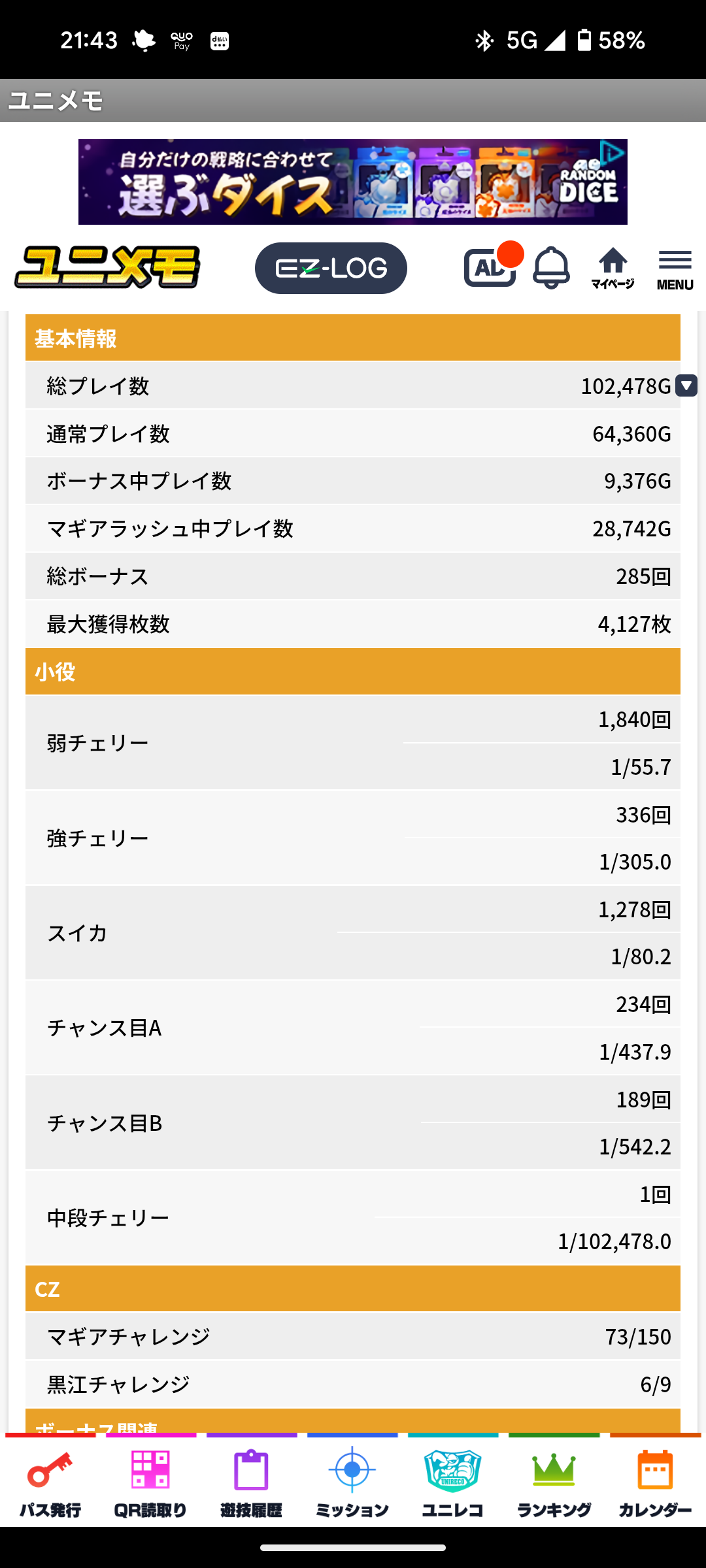
Task: Switch to パス発行 tab
Action: (50, 1482)
